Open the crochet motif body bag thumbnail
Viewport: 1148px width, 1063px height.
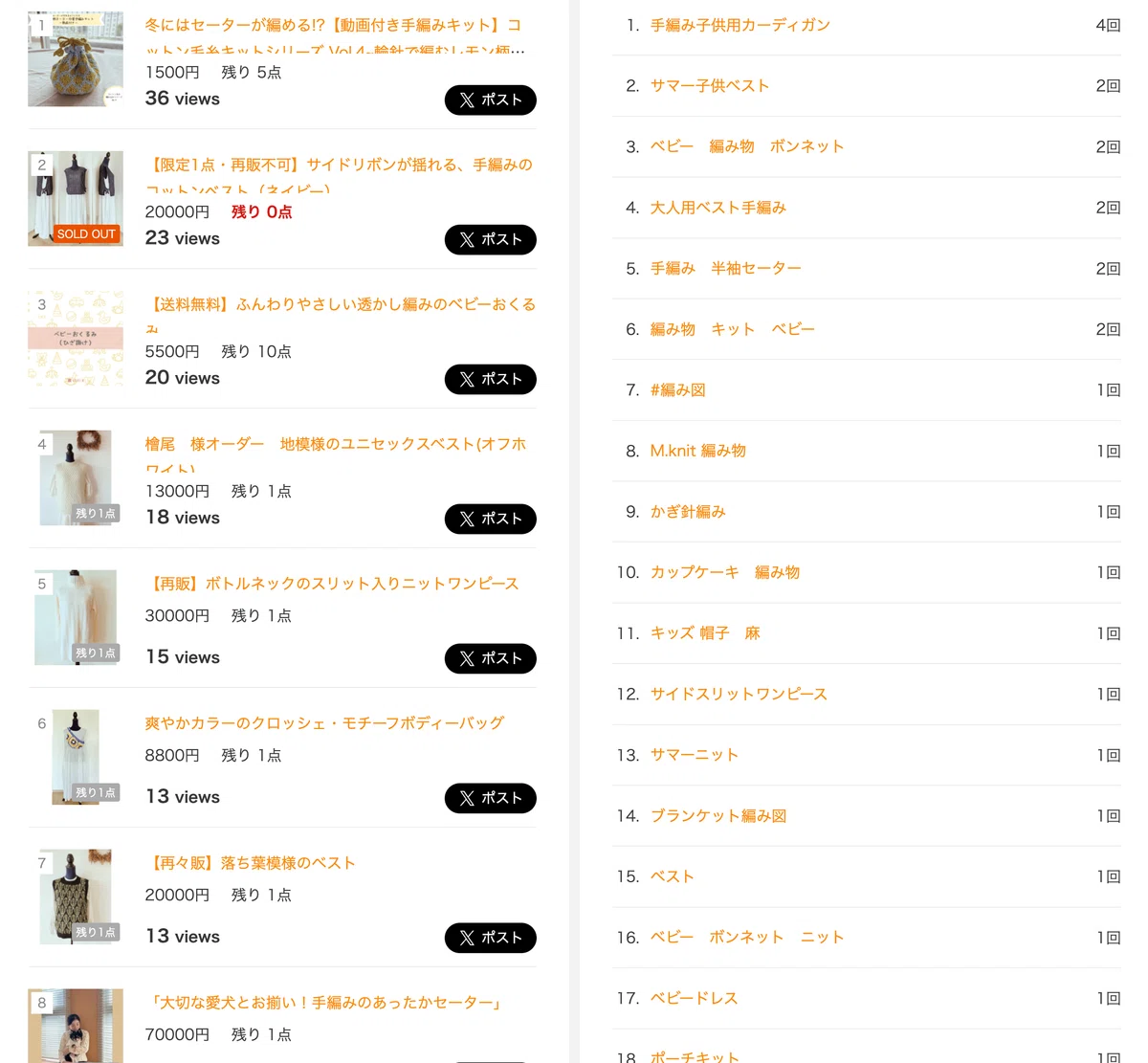(x=76, y=757)
